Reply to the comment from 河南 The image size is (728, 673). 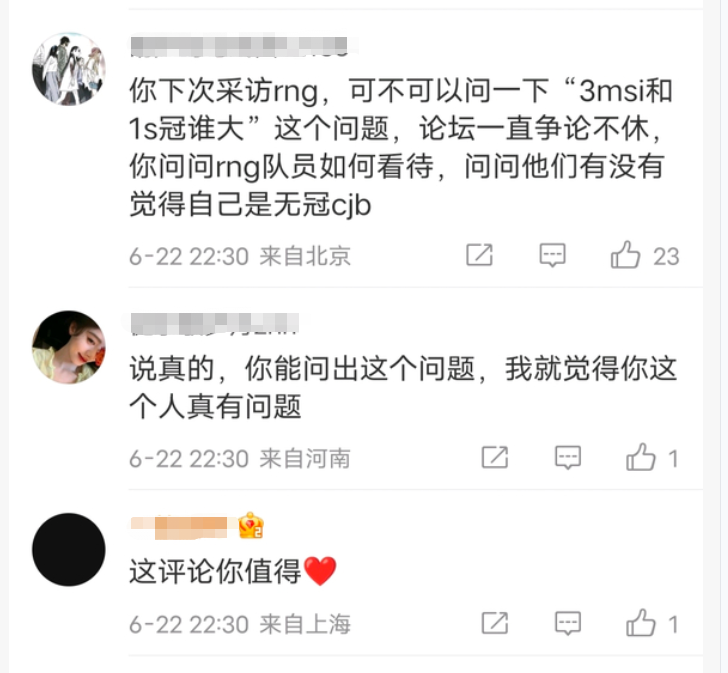tap(567, 458)
